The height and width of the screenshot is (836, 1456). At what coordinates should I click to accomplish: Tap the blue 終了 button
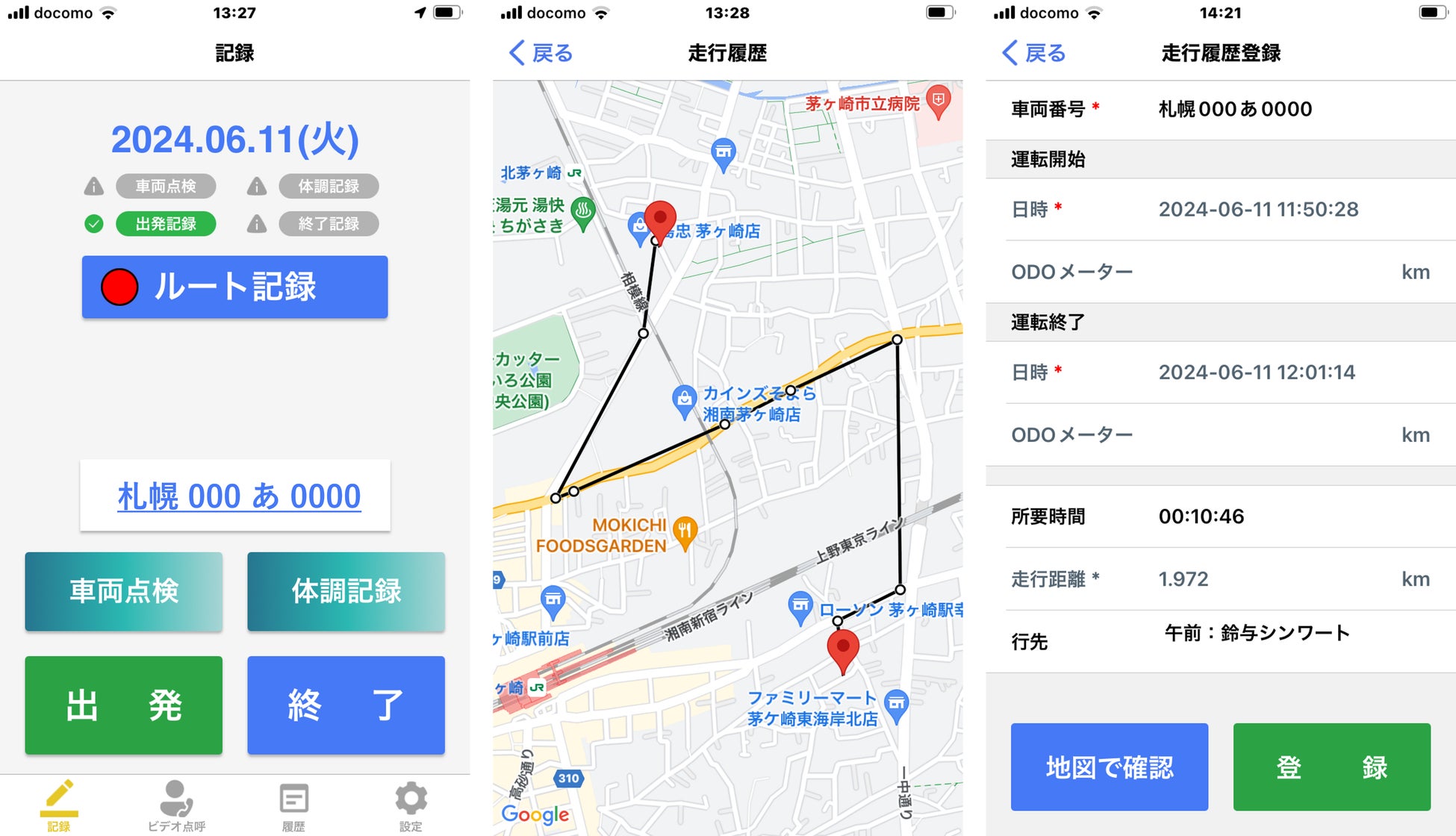346,705
